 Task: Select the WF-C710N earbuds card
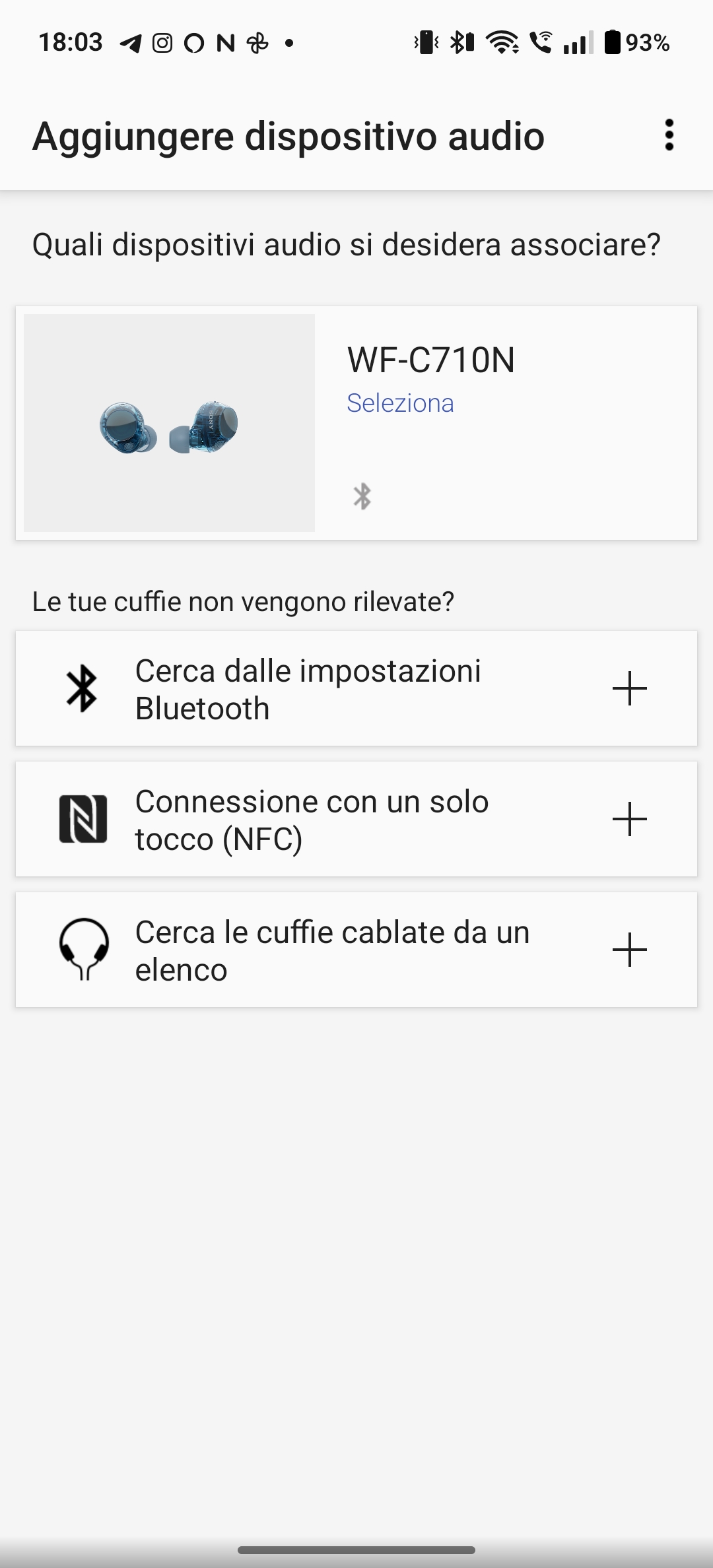point(356,423)
